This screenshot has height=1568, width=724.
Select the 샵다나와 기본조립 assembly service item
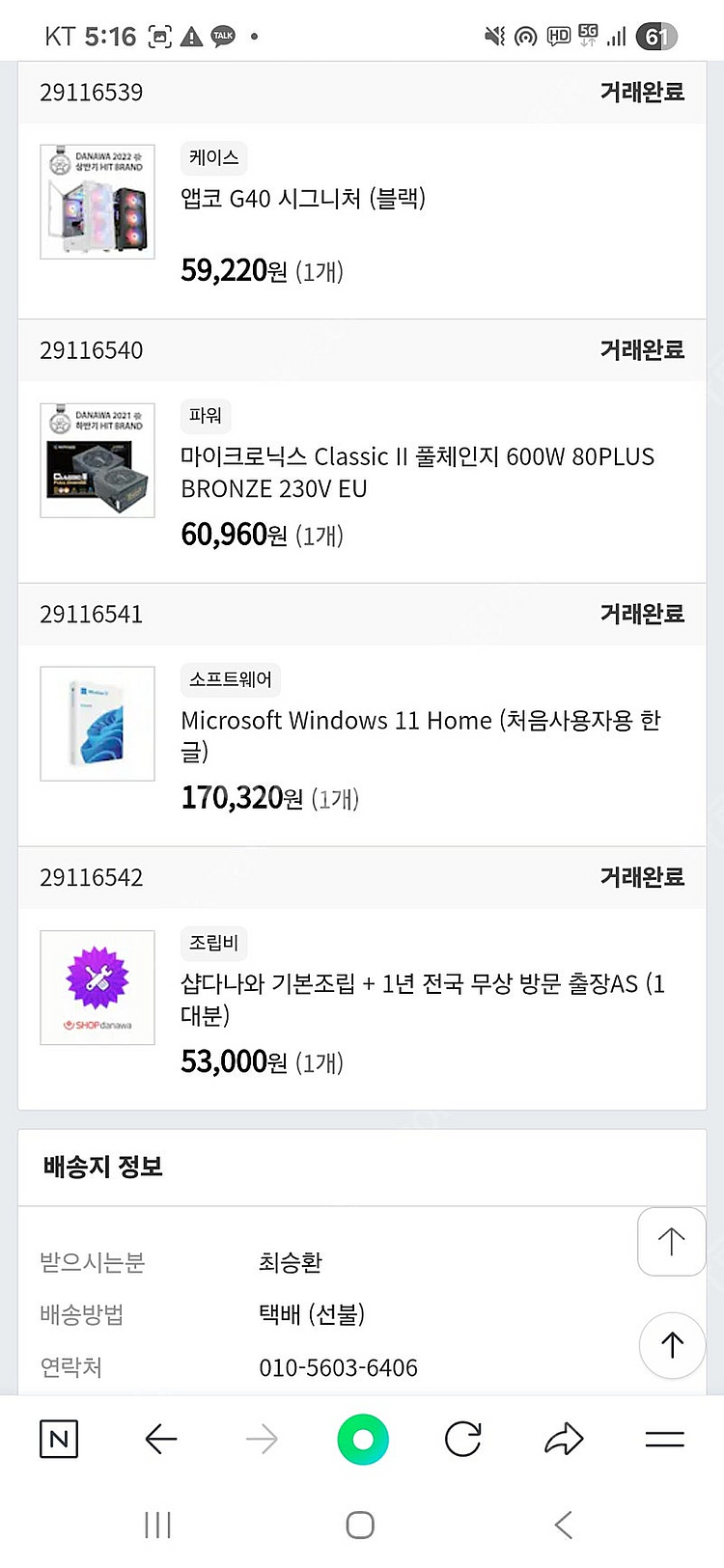(422, 999)
